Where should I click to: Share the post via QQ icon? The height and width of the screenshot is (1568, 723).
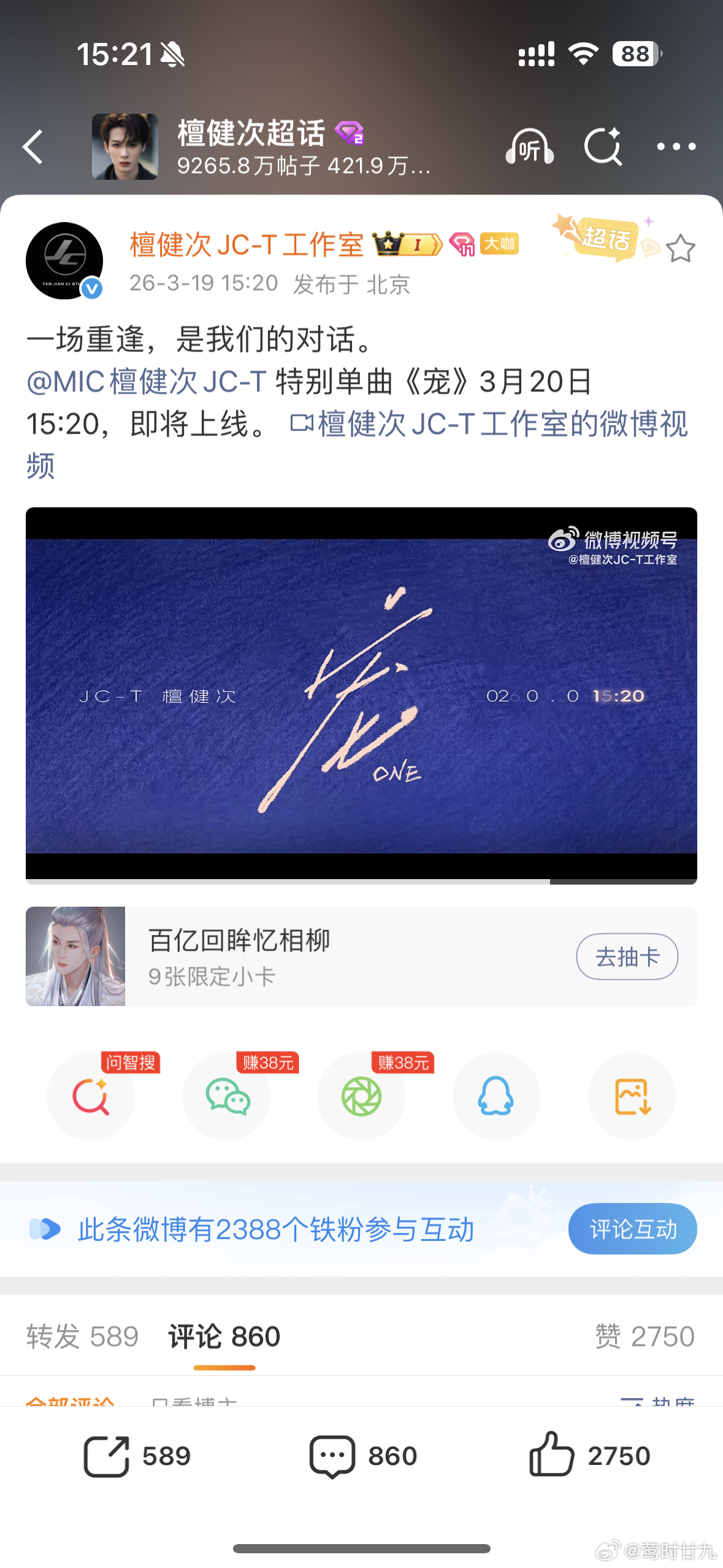pyautogui.click(x=496, y=1097)
